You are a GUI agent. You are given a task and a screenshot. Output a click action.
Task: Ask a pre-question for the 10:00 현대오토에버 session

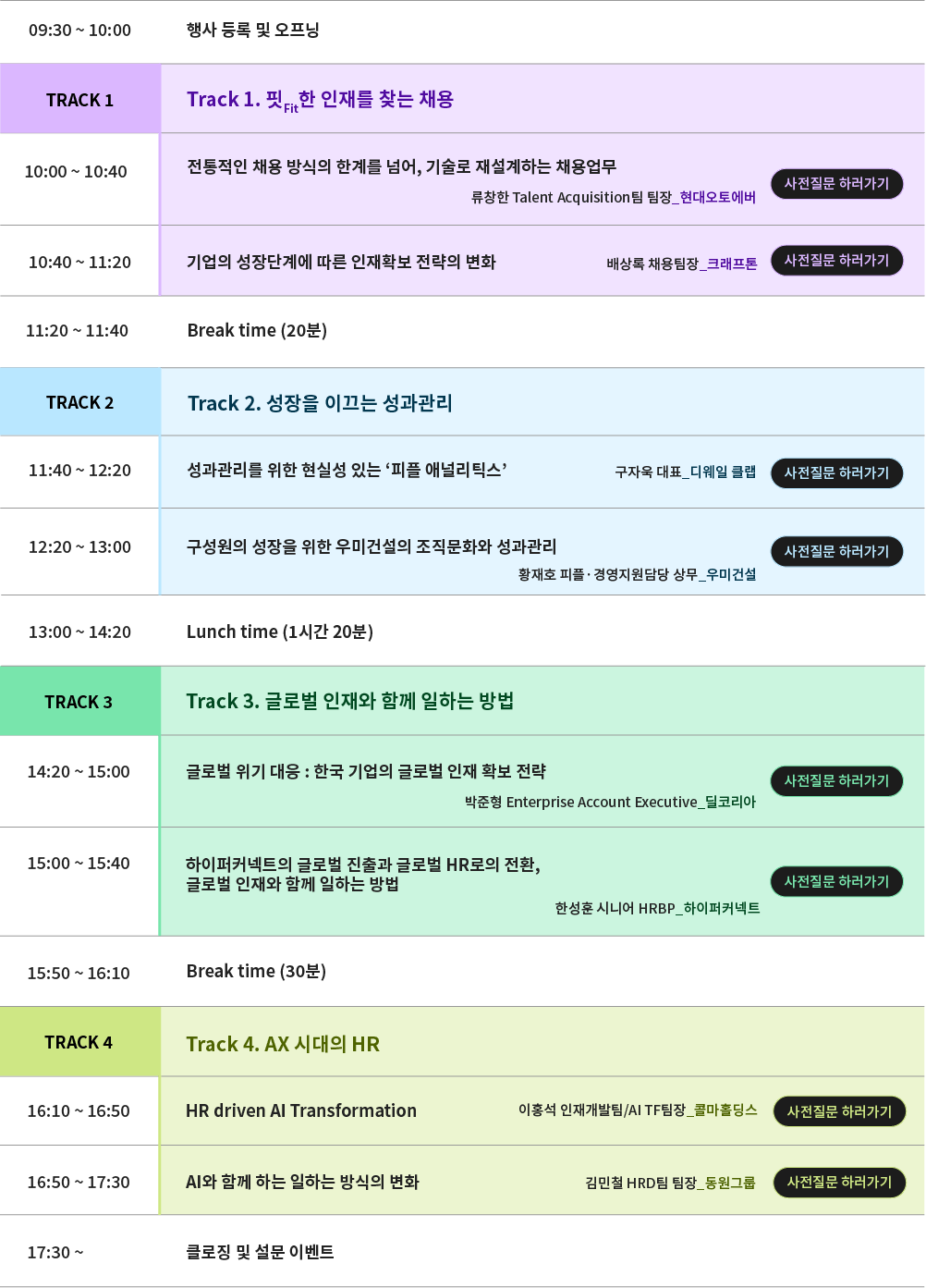(836, 184)
